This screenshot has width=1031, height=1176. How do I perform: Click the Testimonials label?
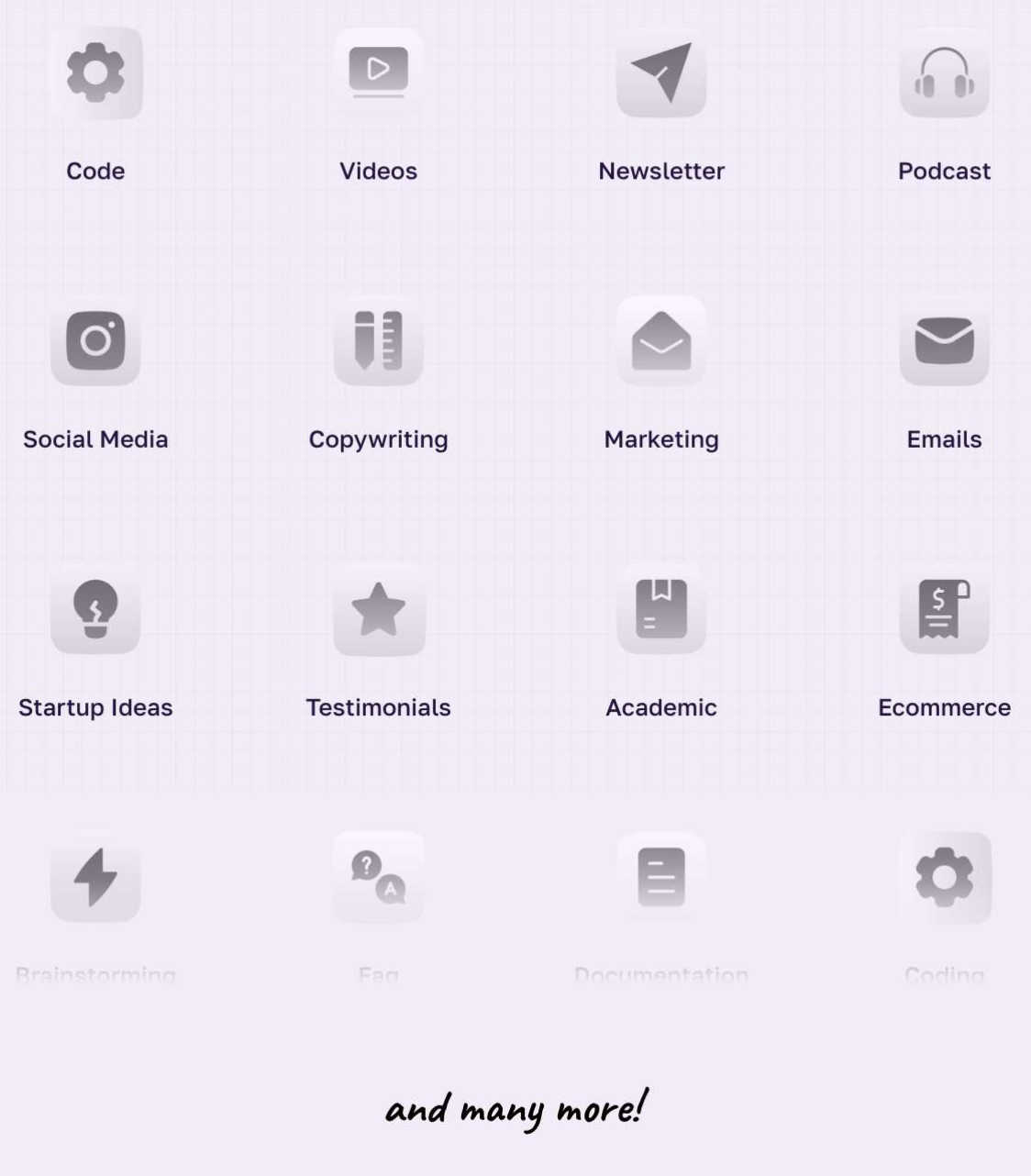point(378,707)
